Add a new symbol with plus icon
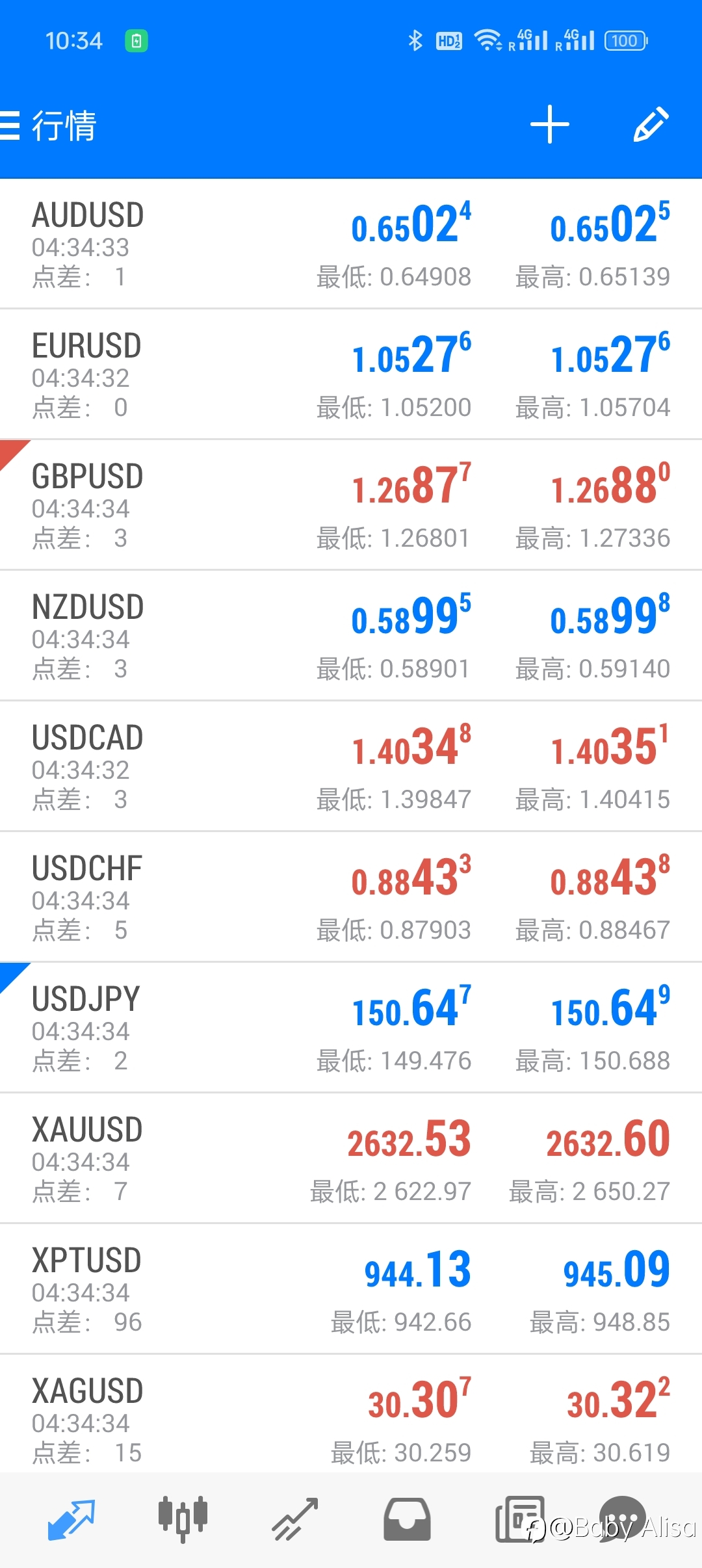 549,124
